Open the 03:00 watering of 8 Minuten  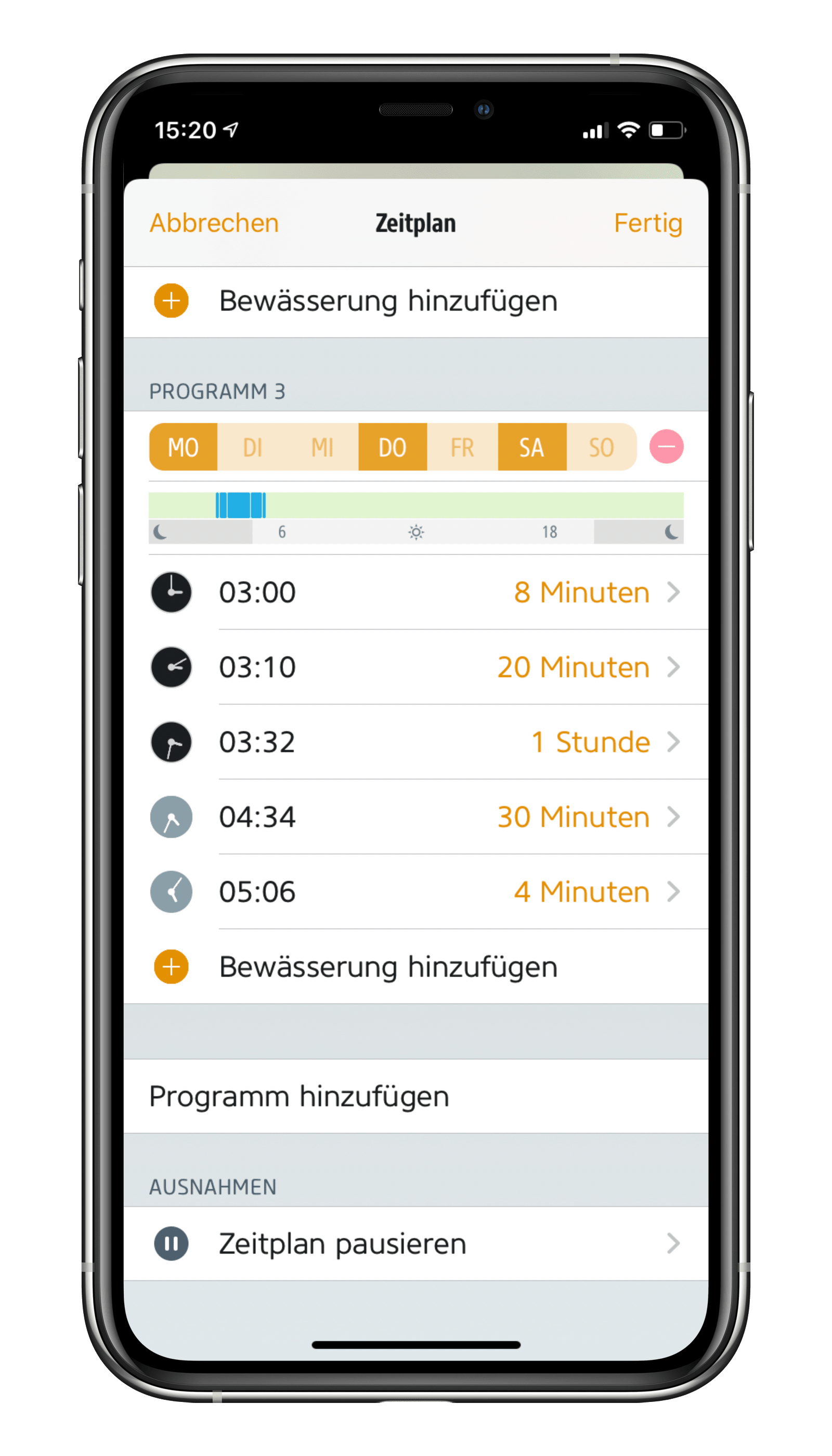point(416,593)
